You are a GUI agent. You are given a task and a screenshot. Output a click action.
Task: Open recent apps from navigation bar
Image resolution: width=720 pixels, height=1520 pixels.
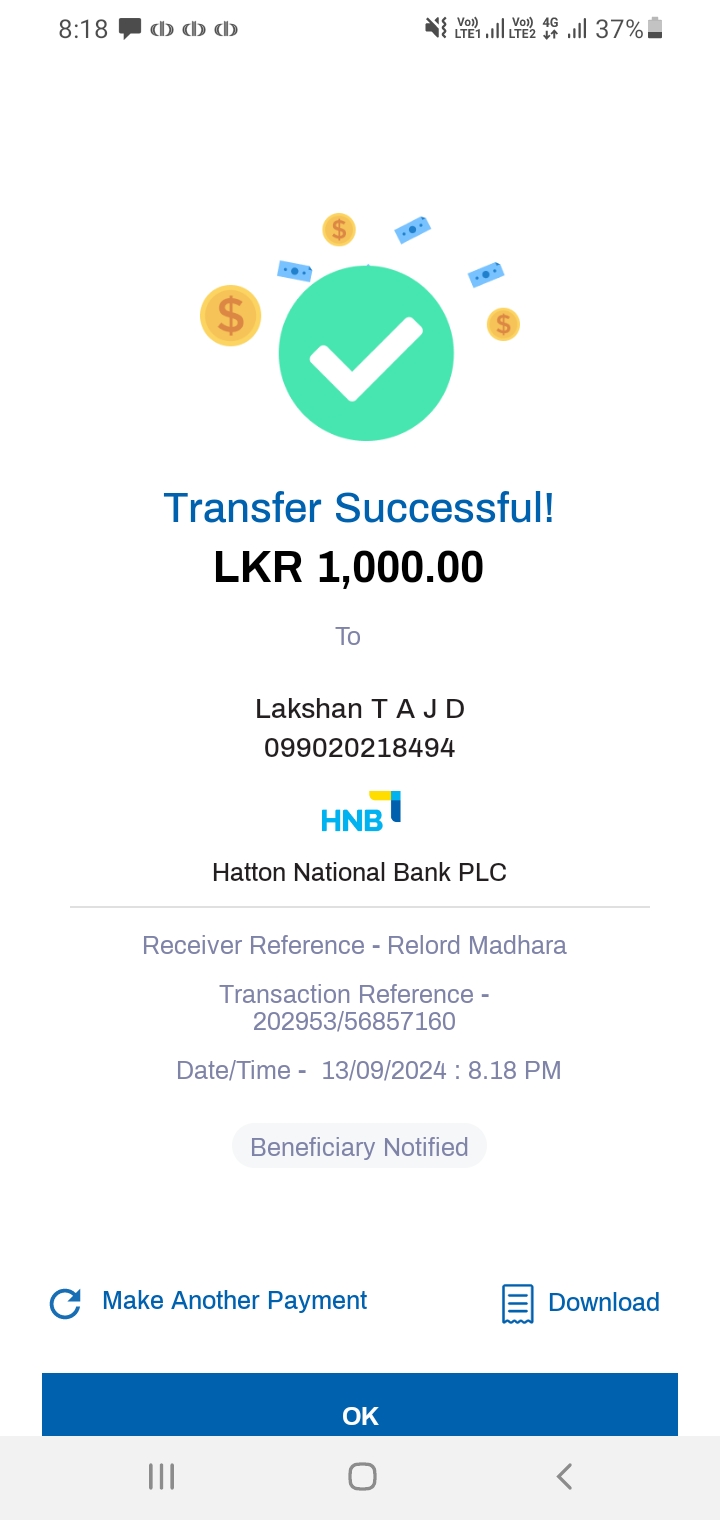tap(161, 1477)
